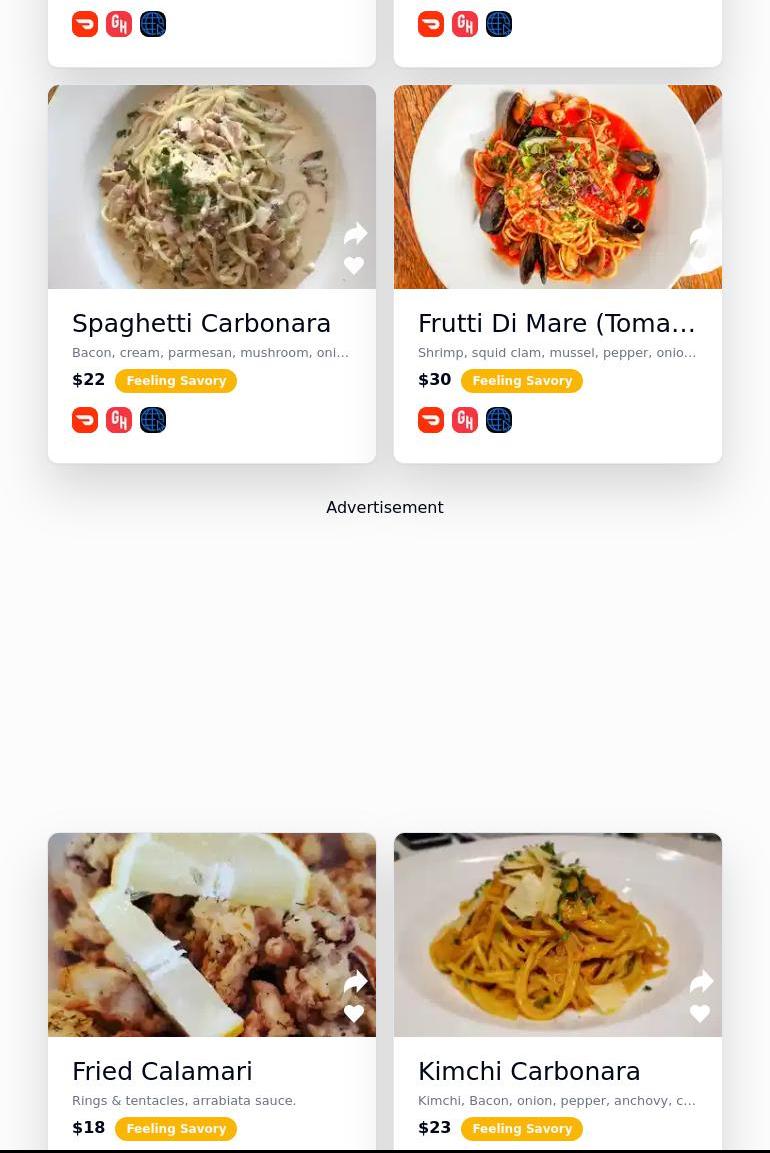Add Kimchi Carbonara to favorites

[700, 1014]
